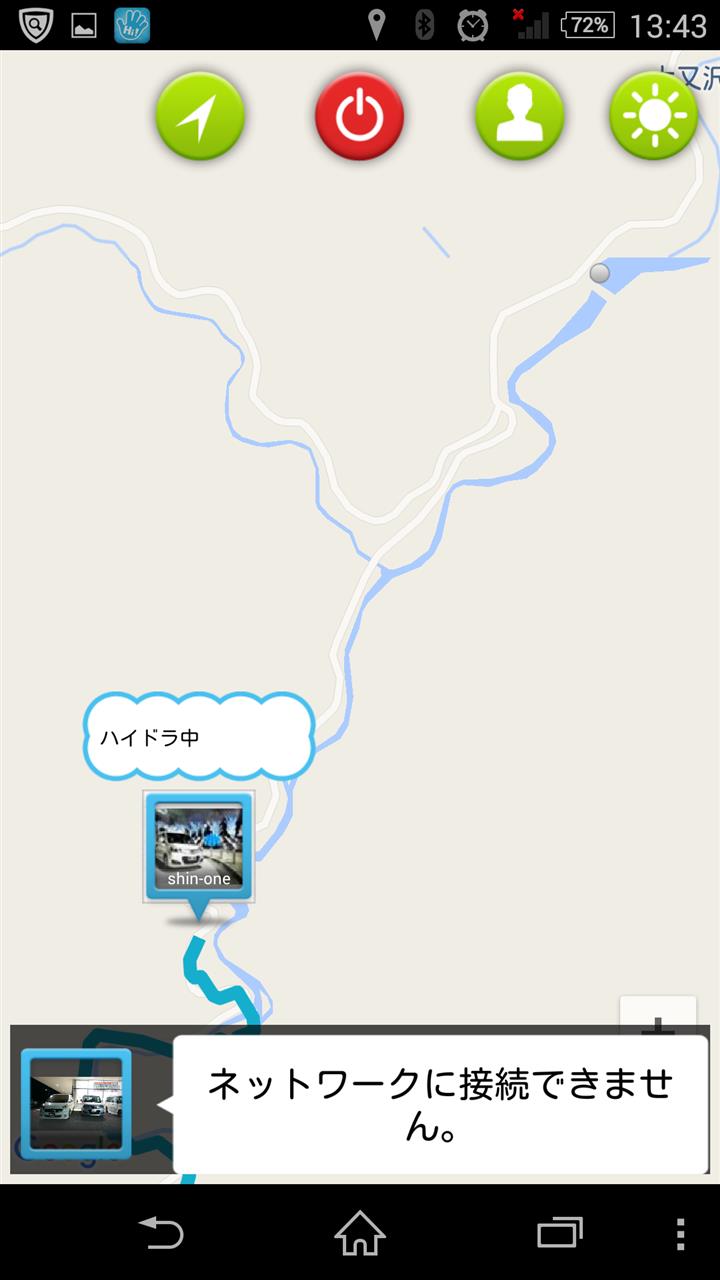Tap the sun brightness button
Image resolution: width=720 pixels, height=1280 pixels.
654,117
